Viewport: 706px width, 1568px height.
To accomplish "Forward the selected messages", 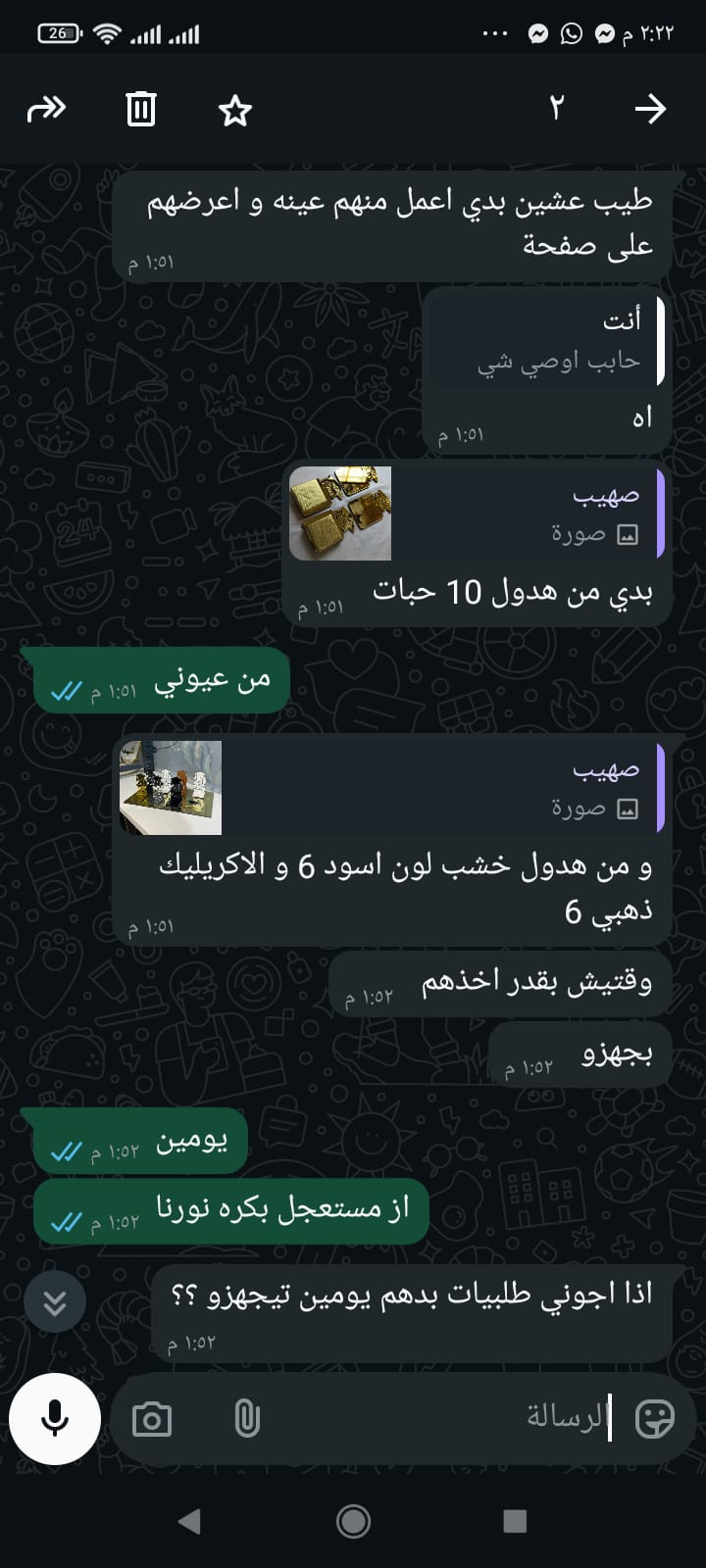I will tap(46, 109).
